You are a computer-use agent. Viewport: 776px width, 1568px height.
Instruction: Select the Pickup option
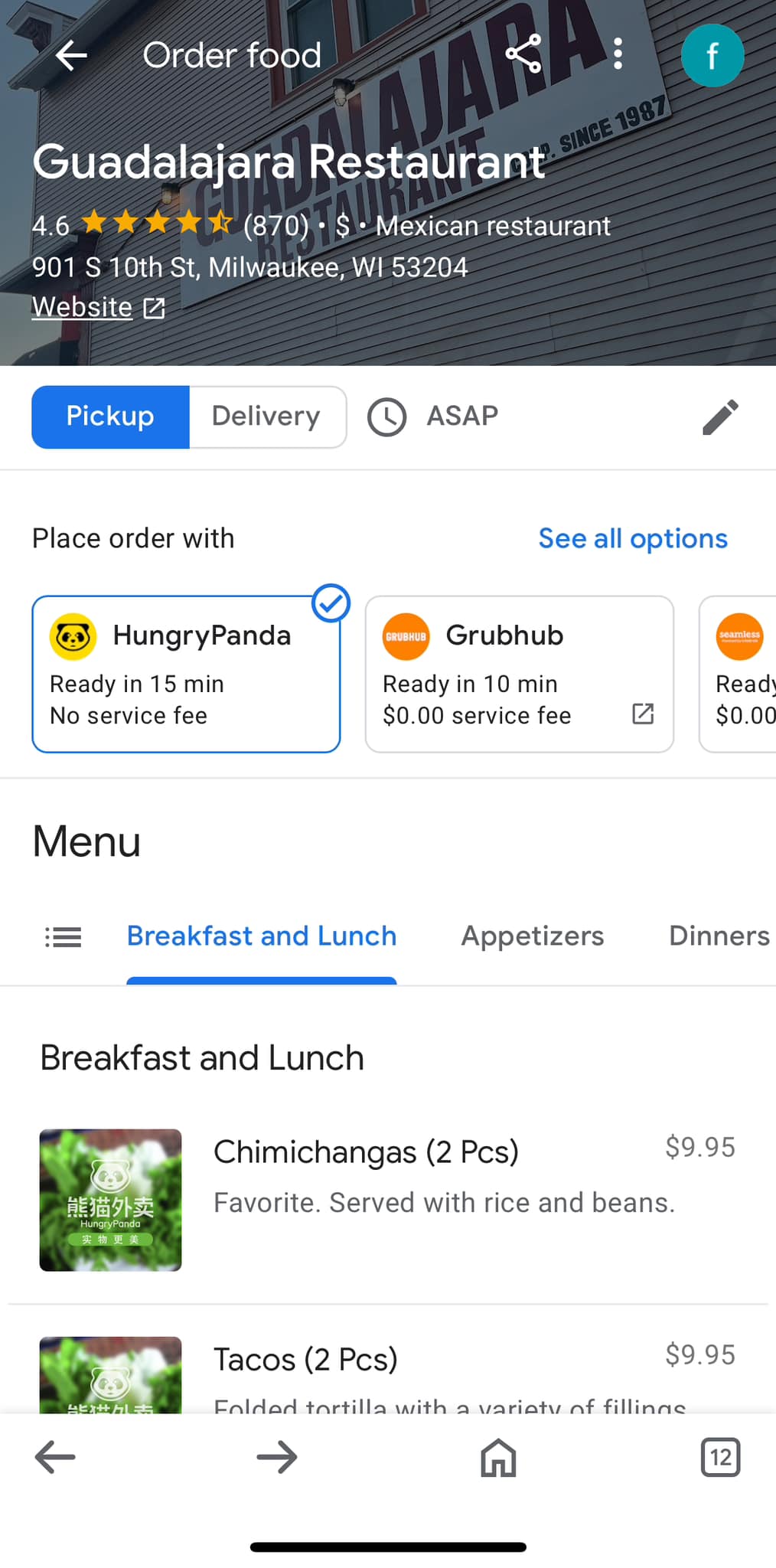[x=110, y=416]
